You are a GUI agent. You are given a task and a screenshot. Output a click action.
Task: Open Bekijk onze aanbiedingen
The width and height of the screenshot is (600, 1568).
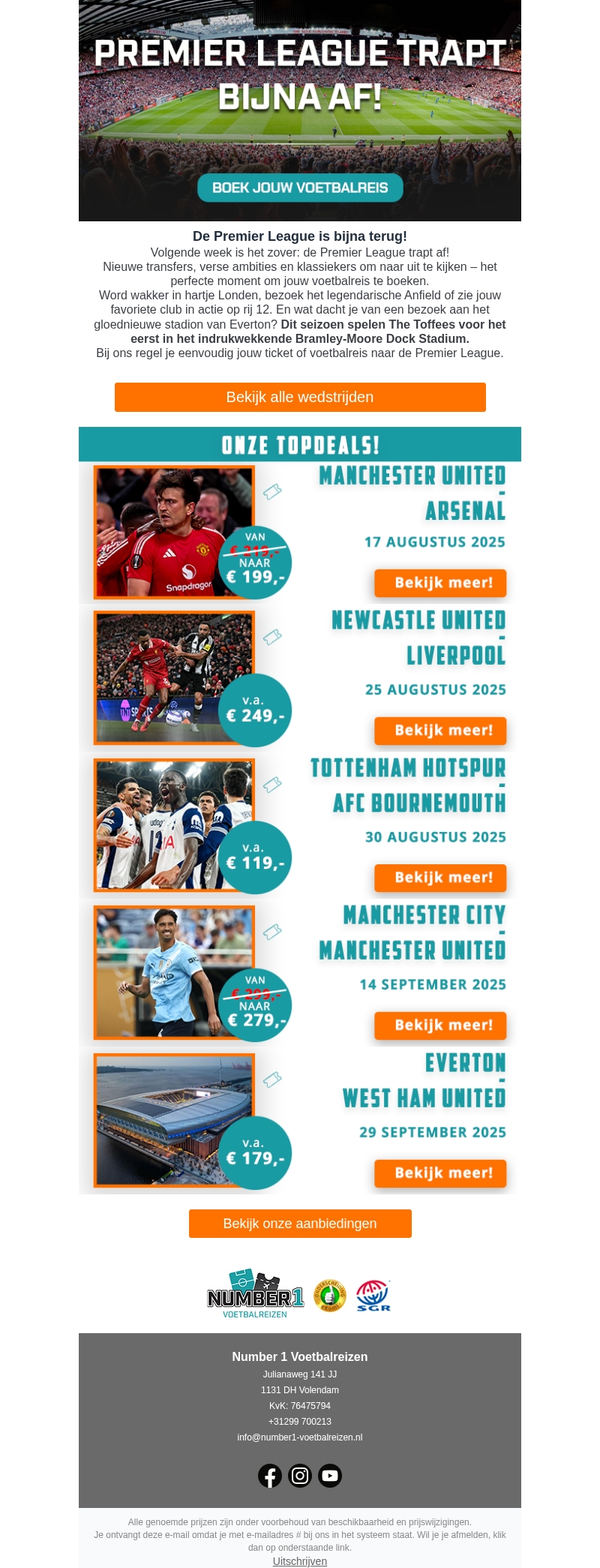tap(300, 1224)
